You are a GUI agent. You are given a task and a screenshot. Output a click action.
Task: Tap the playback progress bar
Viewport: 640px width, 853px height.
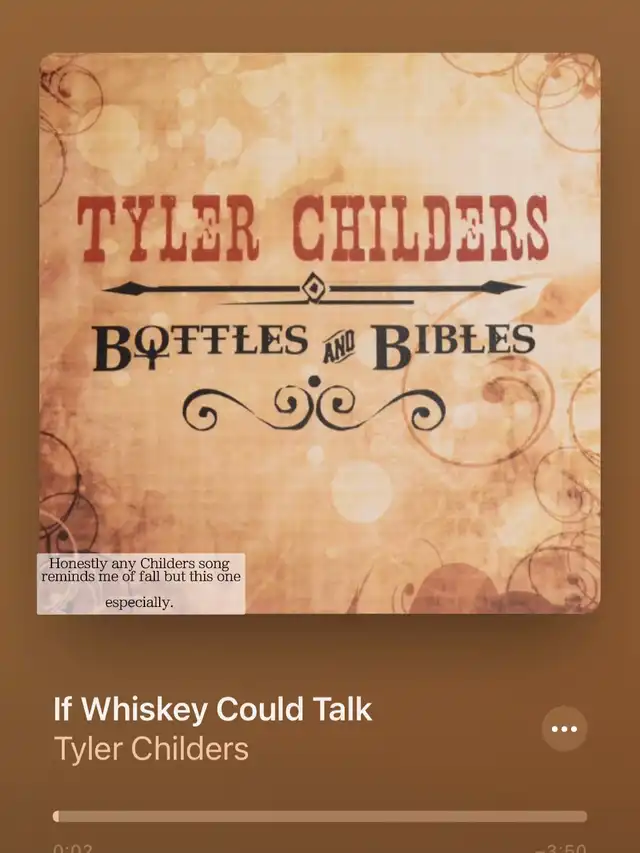320,816
